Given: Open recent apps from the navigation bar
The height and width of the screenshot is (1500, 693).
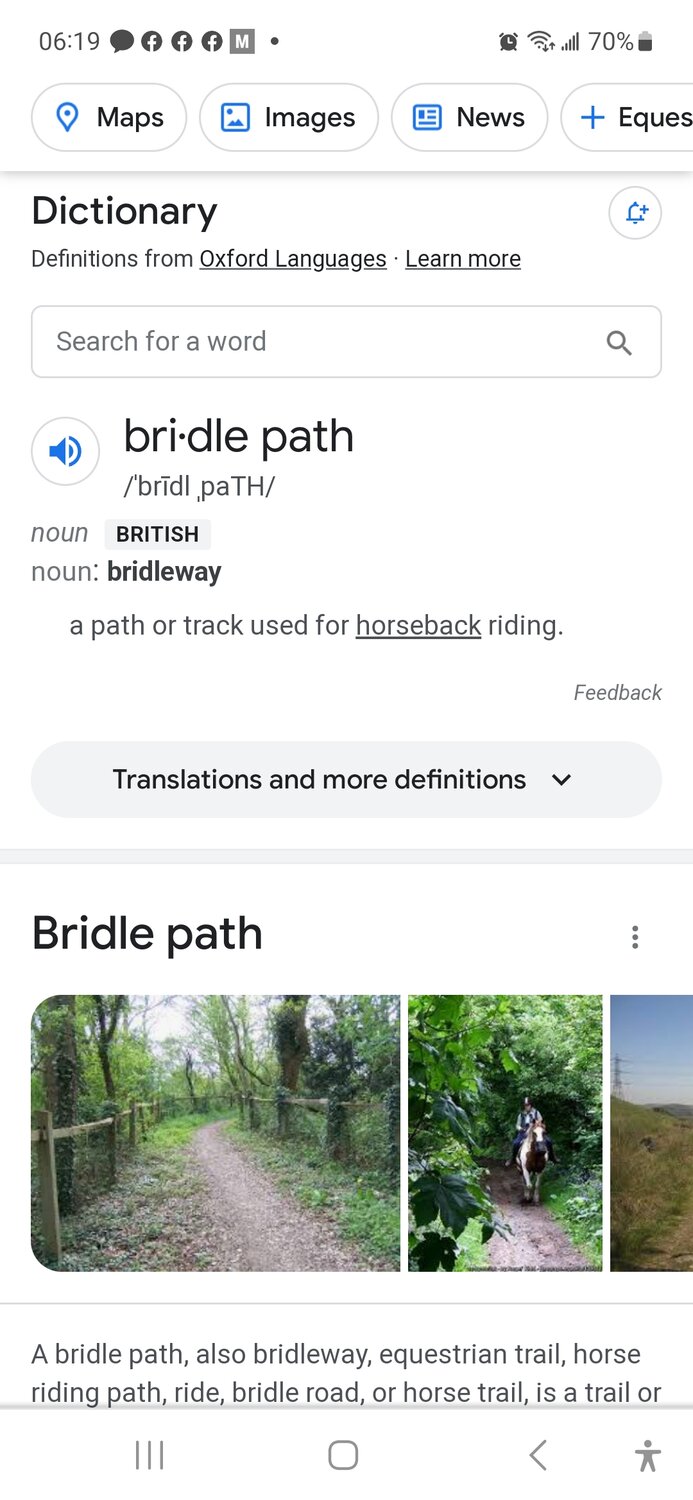Looking at the screenshot, I should point(150,1455).
